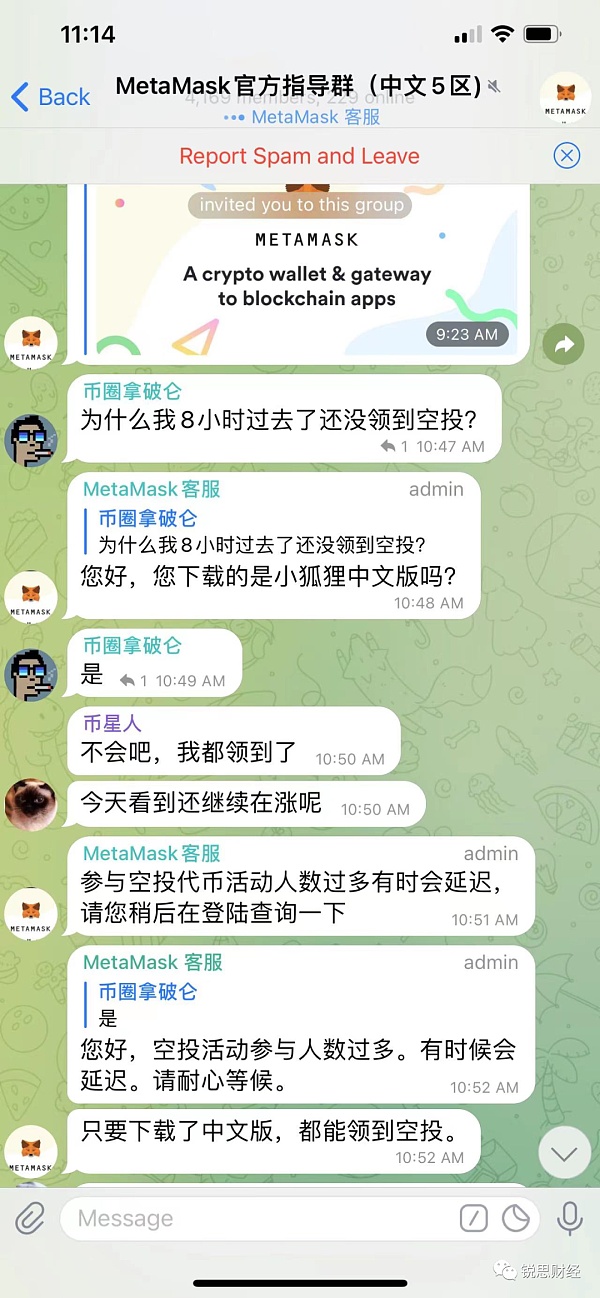Open the MetaMask group profile picture
The height and width of the screenshot is (1298, 600).
click(565, 99)
